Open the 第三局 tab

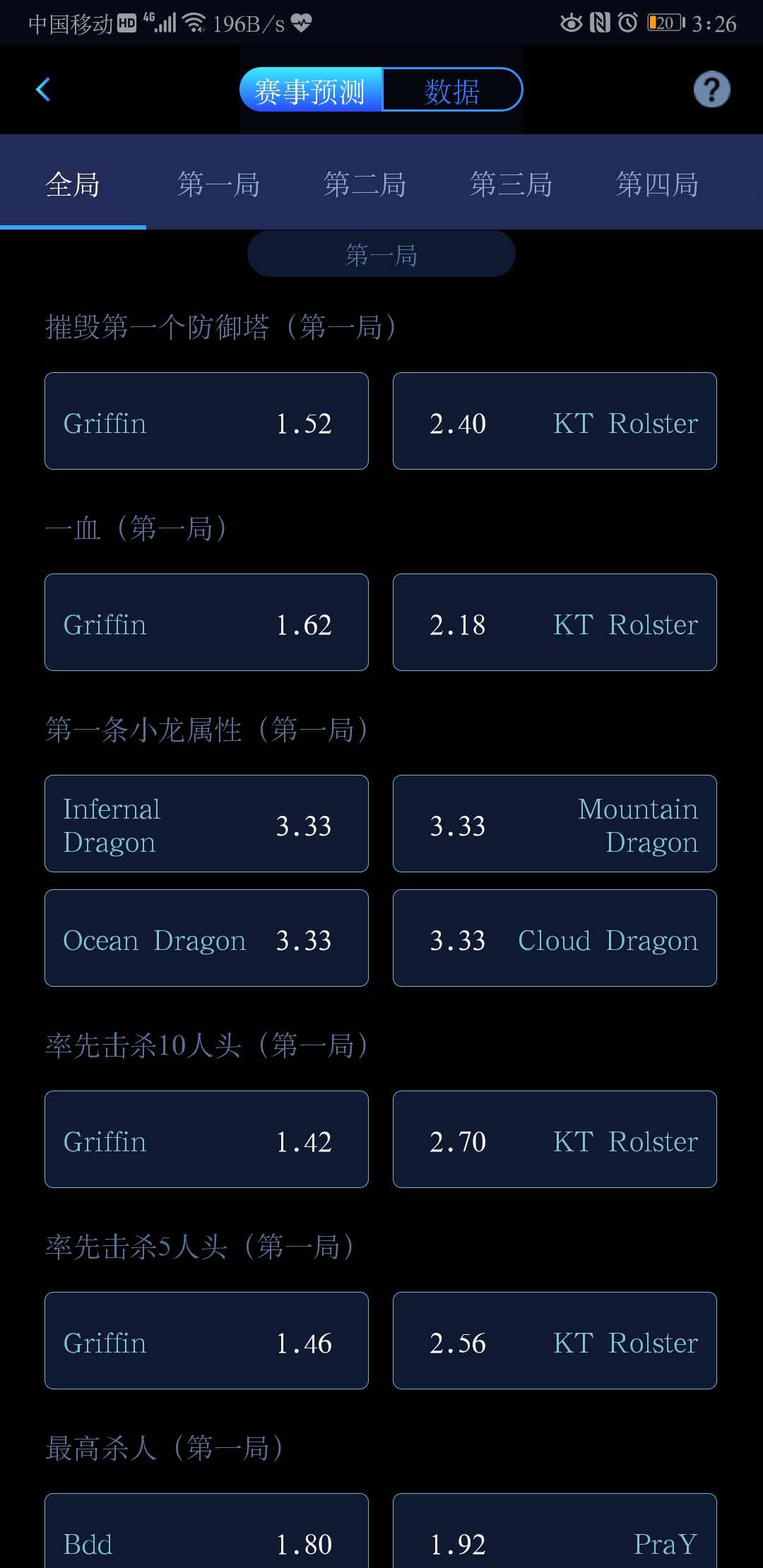coord(511,184)
